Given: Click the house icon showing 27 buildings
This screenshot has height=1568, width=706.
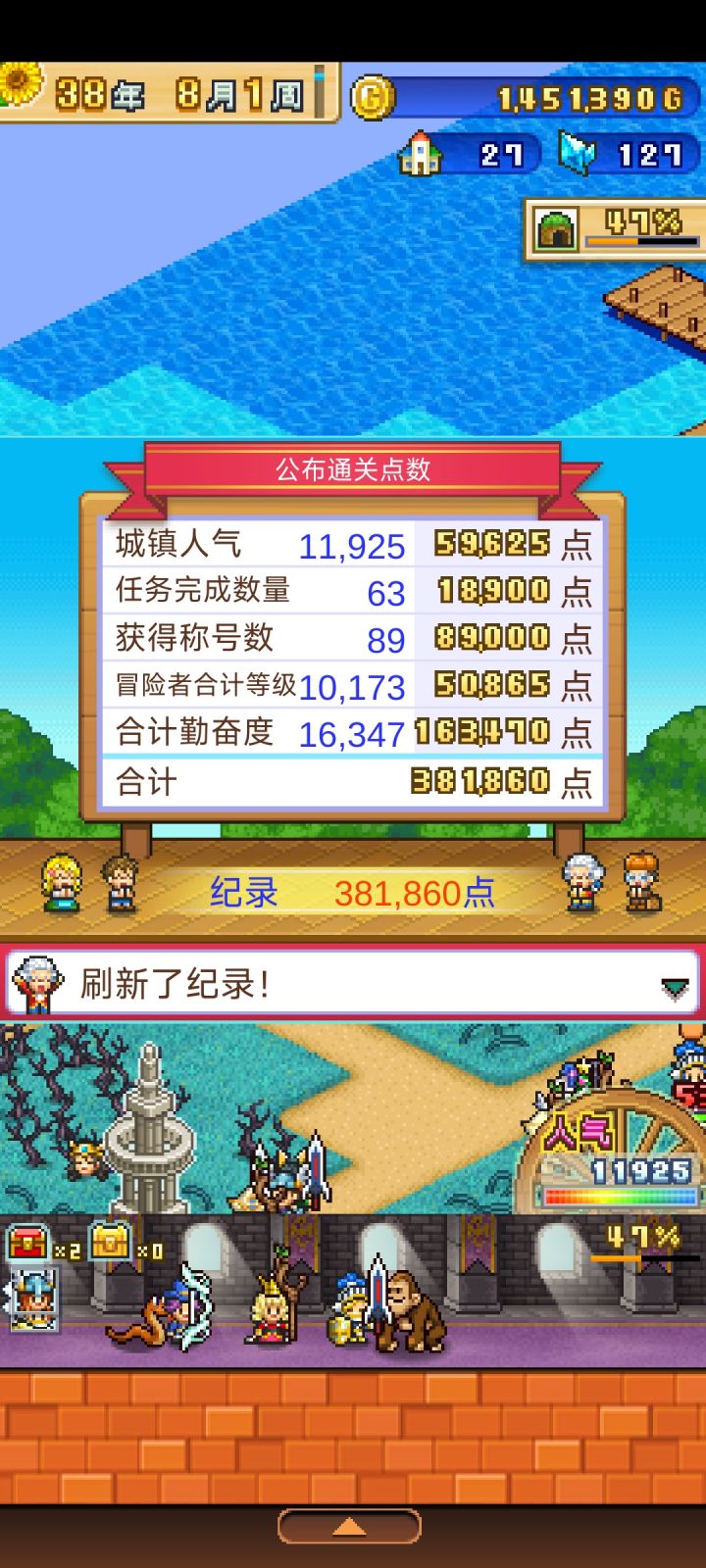Looking at the screenshot, I should (x=424, y=154).
